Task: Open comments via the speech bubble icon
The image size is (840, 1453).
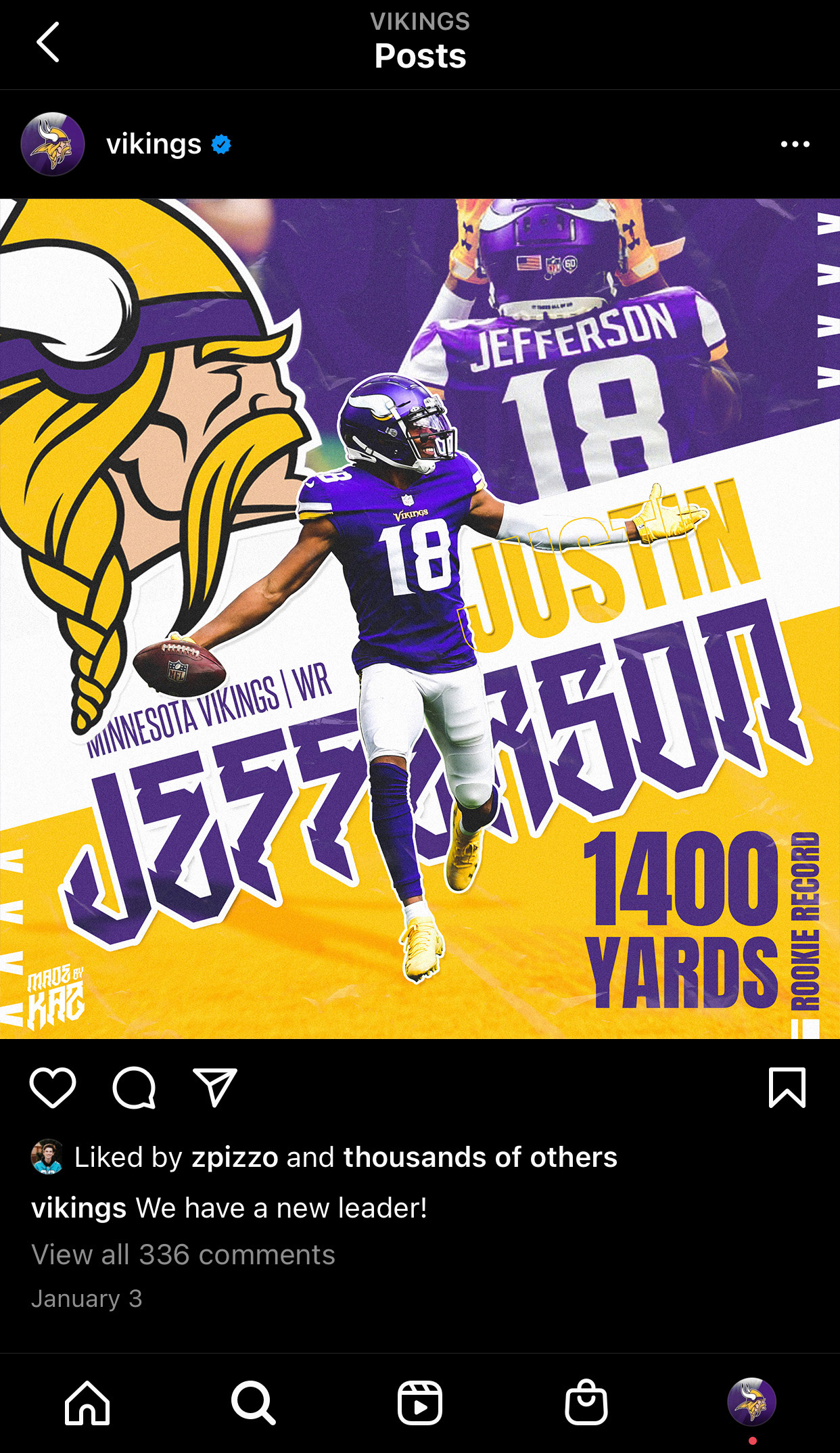Action: pyautogui.click(x=134, y=1088)
